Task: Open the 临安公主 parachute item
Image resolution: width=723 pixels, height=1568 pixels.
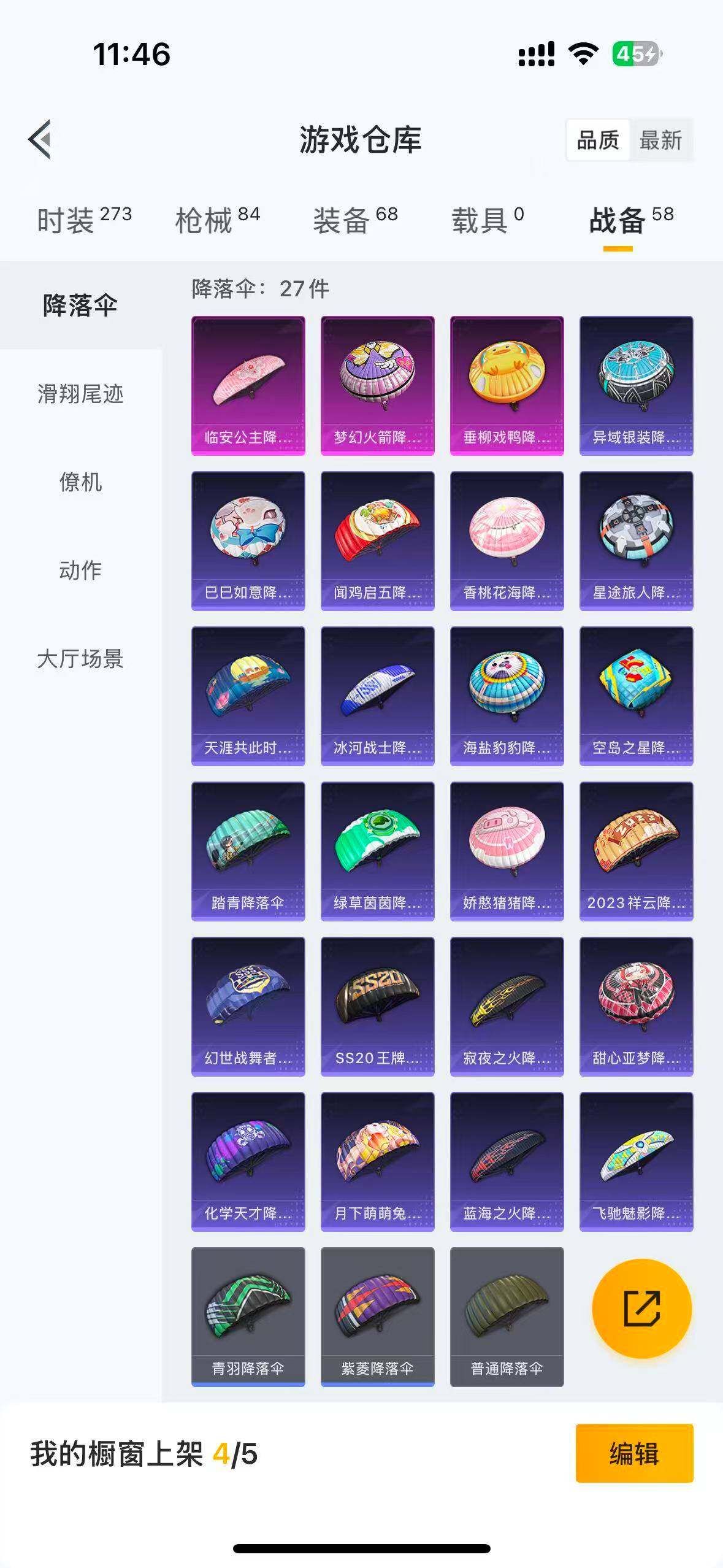Action: coord(248,385)
